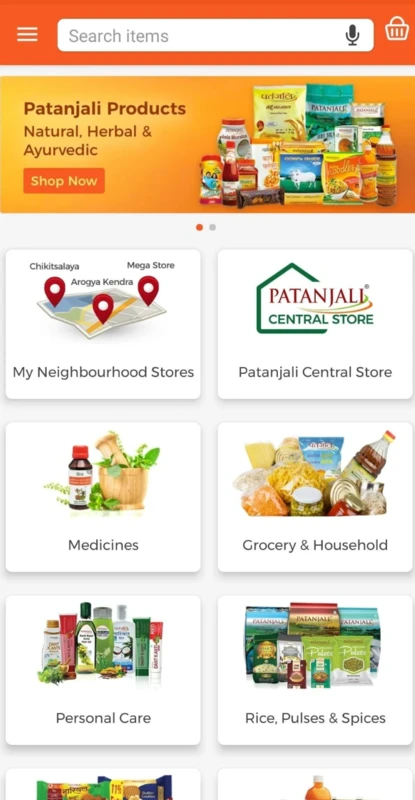Open Rice, Pulses & Spices category
The height and width of the screenshot is (800, 415).
coord(315,670)
